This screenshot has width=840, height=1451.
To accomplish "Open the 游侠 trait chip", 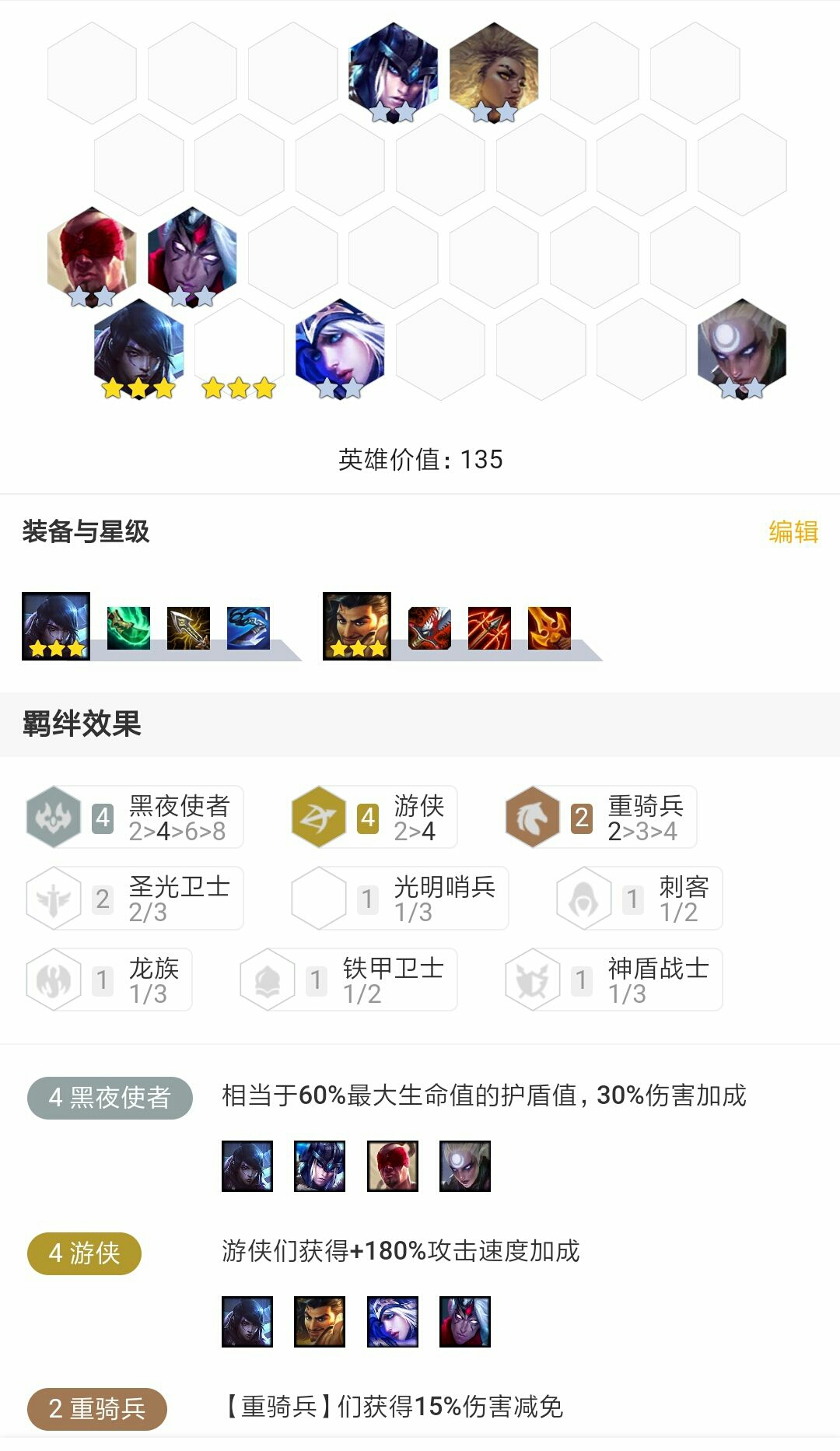I will tap(374, 817).
